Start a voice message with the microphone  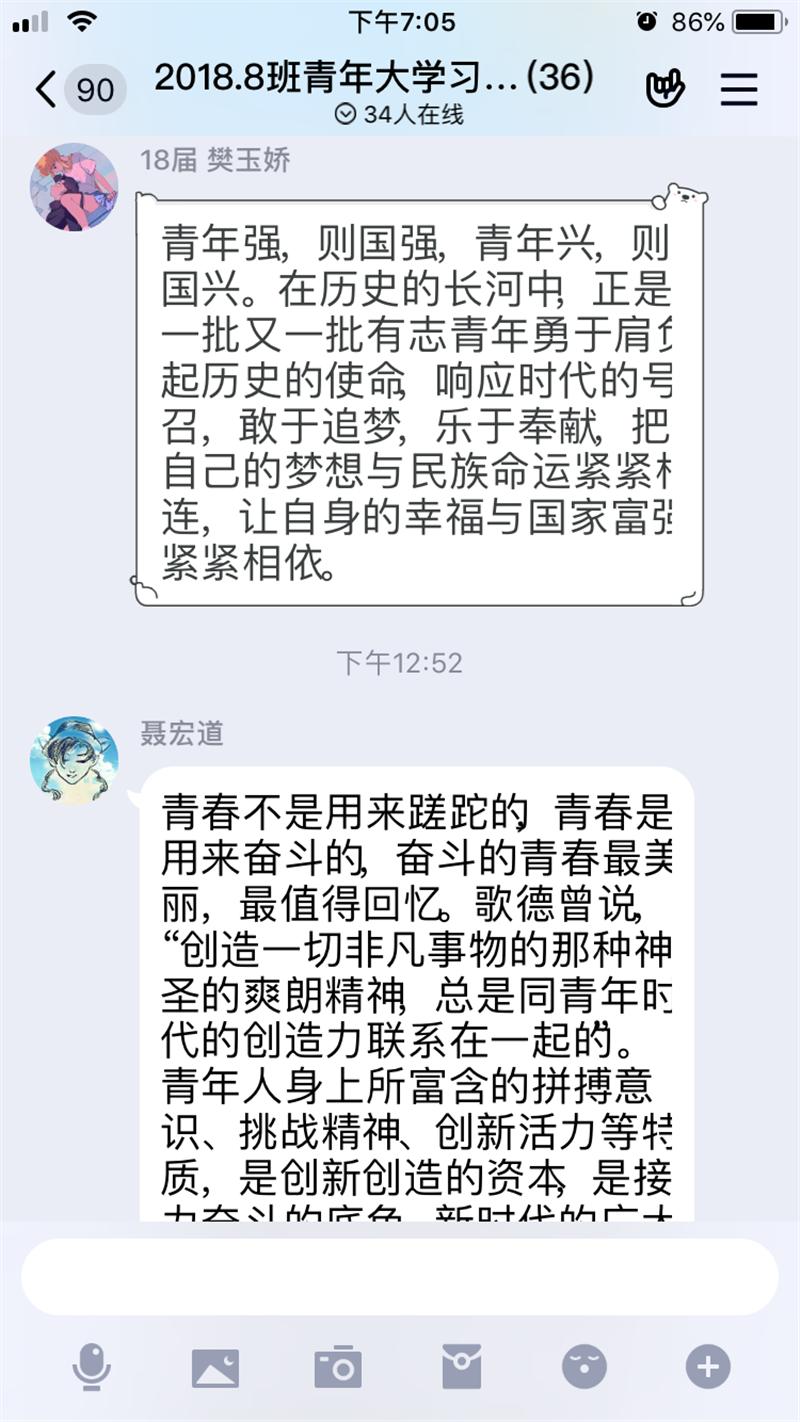click(x=92, y=1366)
